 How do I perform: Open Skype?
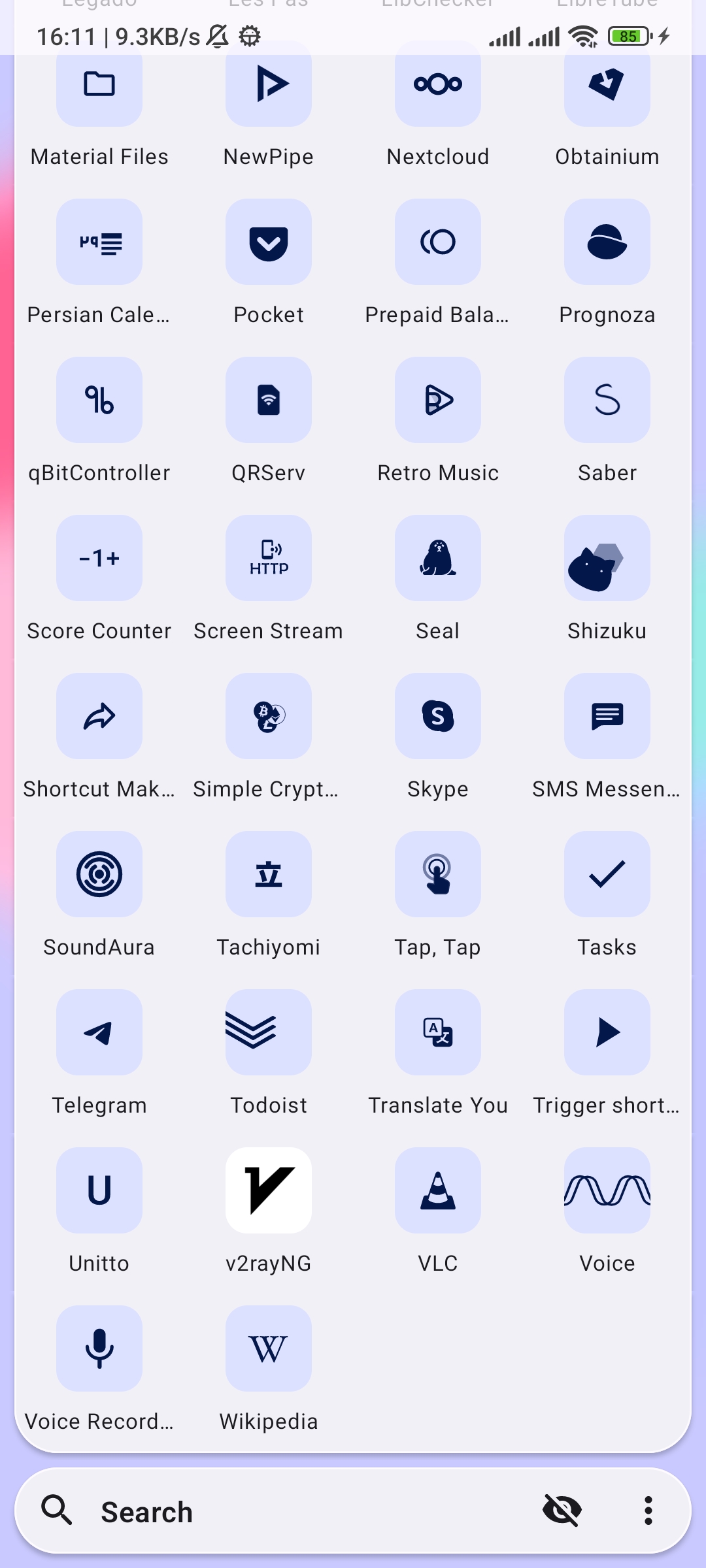[x=438, y=717]
